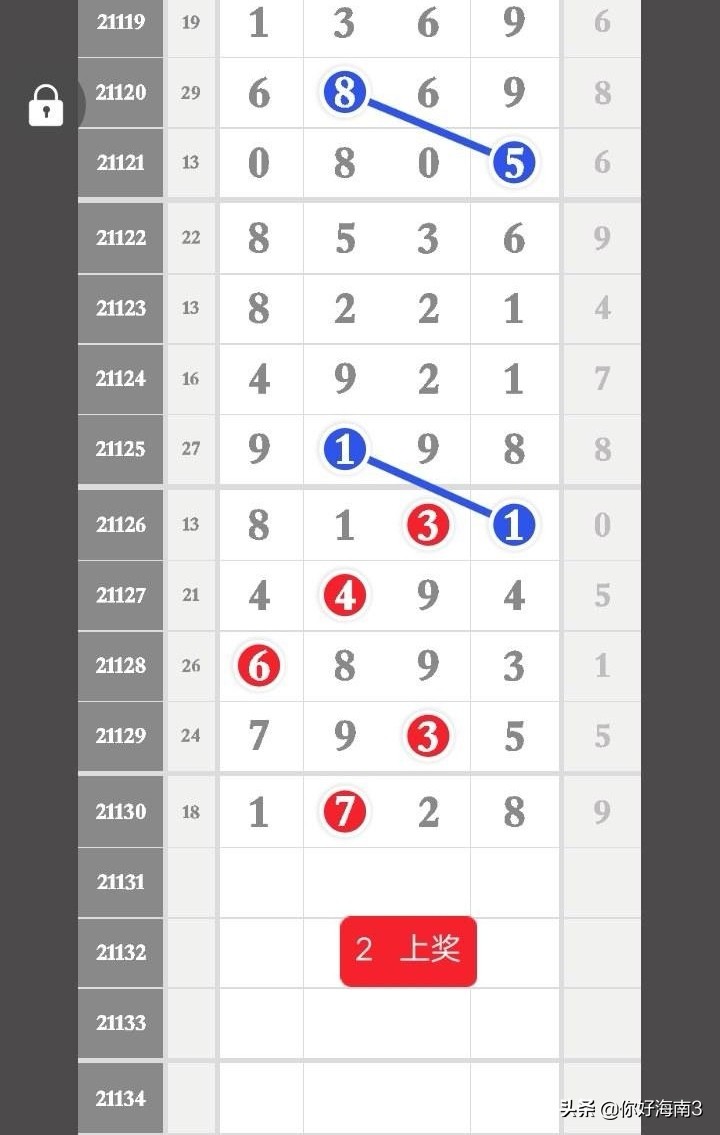Select the red circled 3 in row 21126
The image size is (720, 1135).
click(x=428, y=524)
